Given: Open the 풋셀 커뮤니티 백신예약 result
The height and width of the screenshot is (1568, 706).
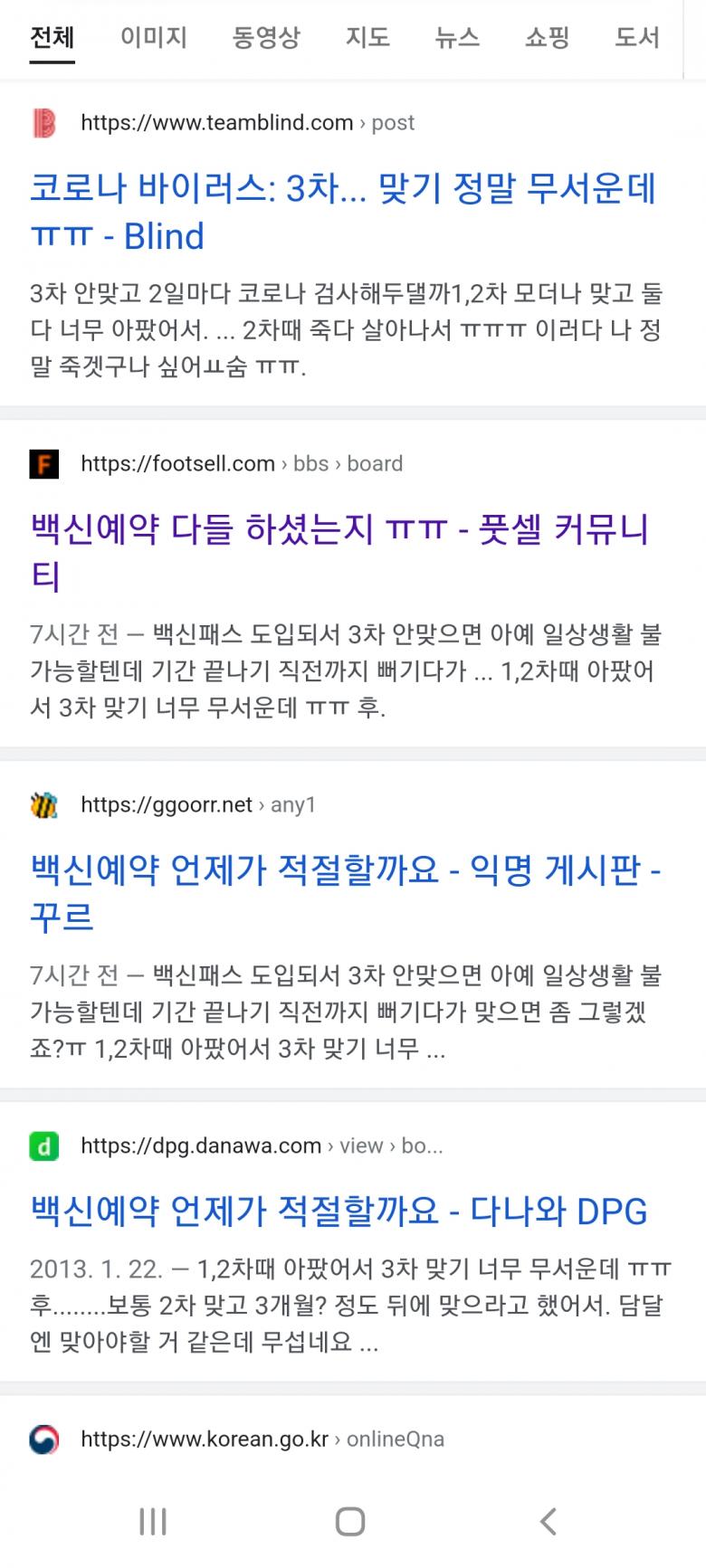Looking at the screenshot, I should click(x=339, y=552).
